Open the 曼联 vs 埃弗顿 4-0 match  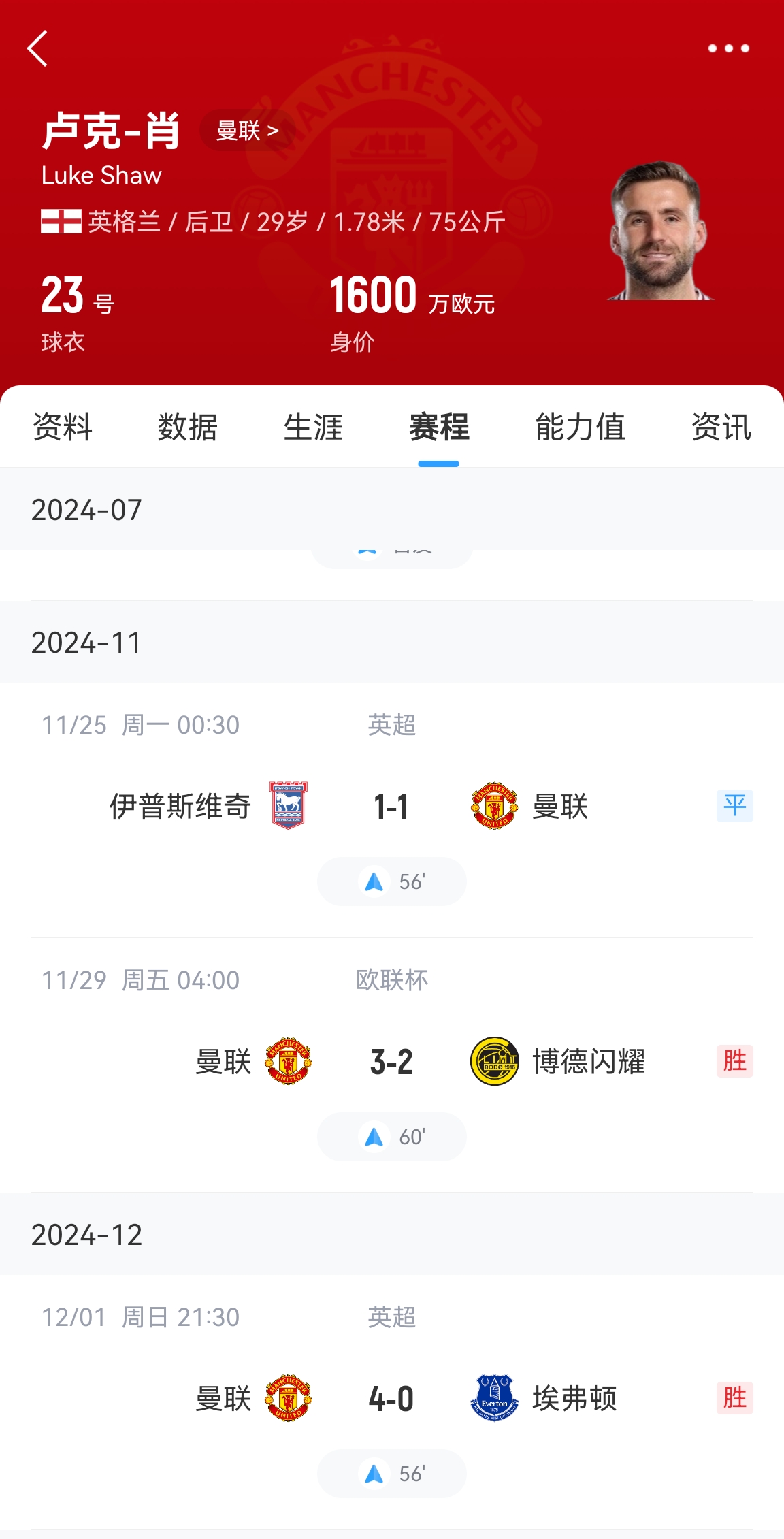coord(391,1399)
